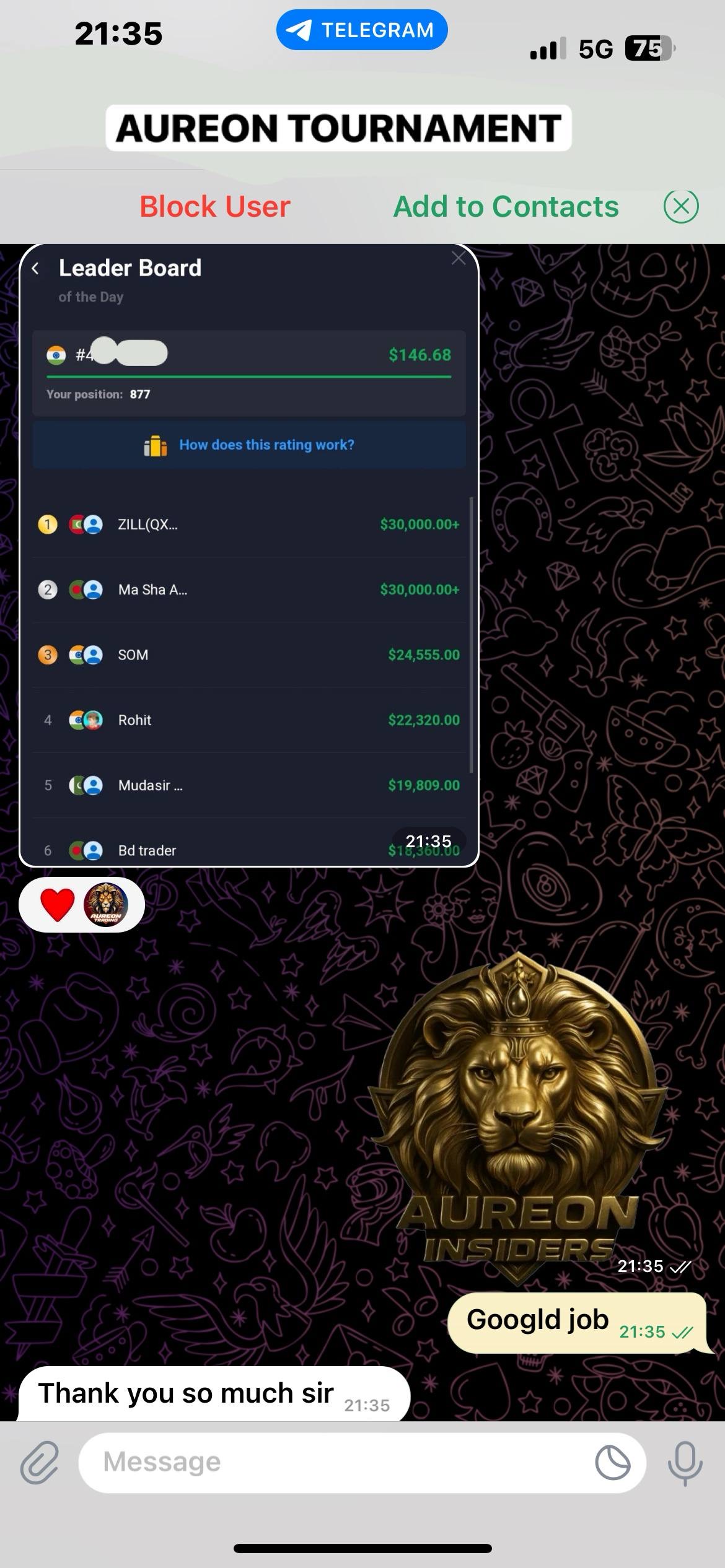This screenshot has width=725, height=1568.
Task: Open the attachment paperclip menu
Action: point(39,1463)
